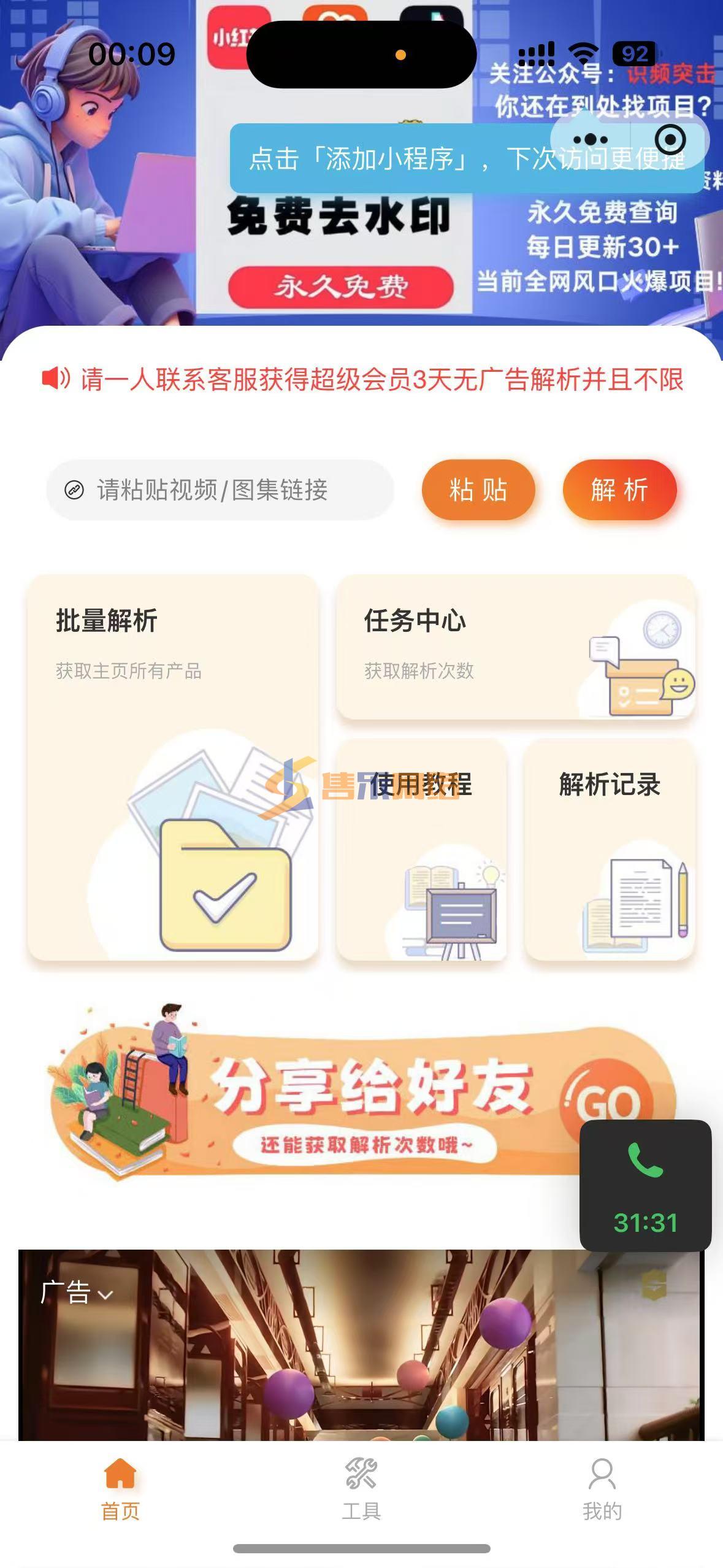Open the 解析记录 card
Image resolution: width=723 pixels, height=1568 pixels.
click(610, 850)
